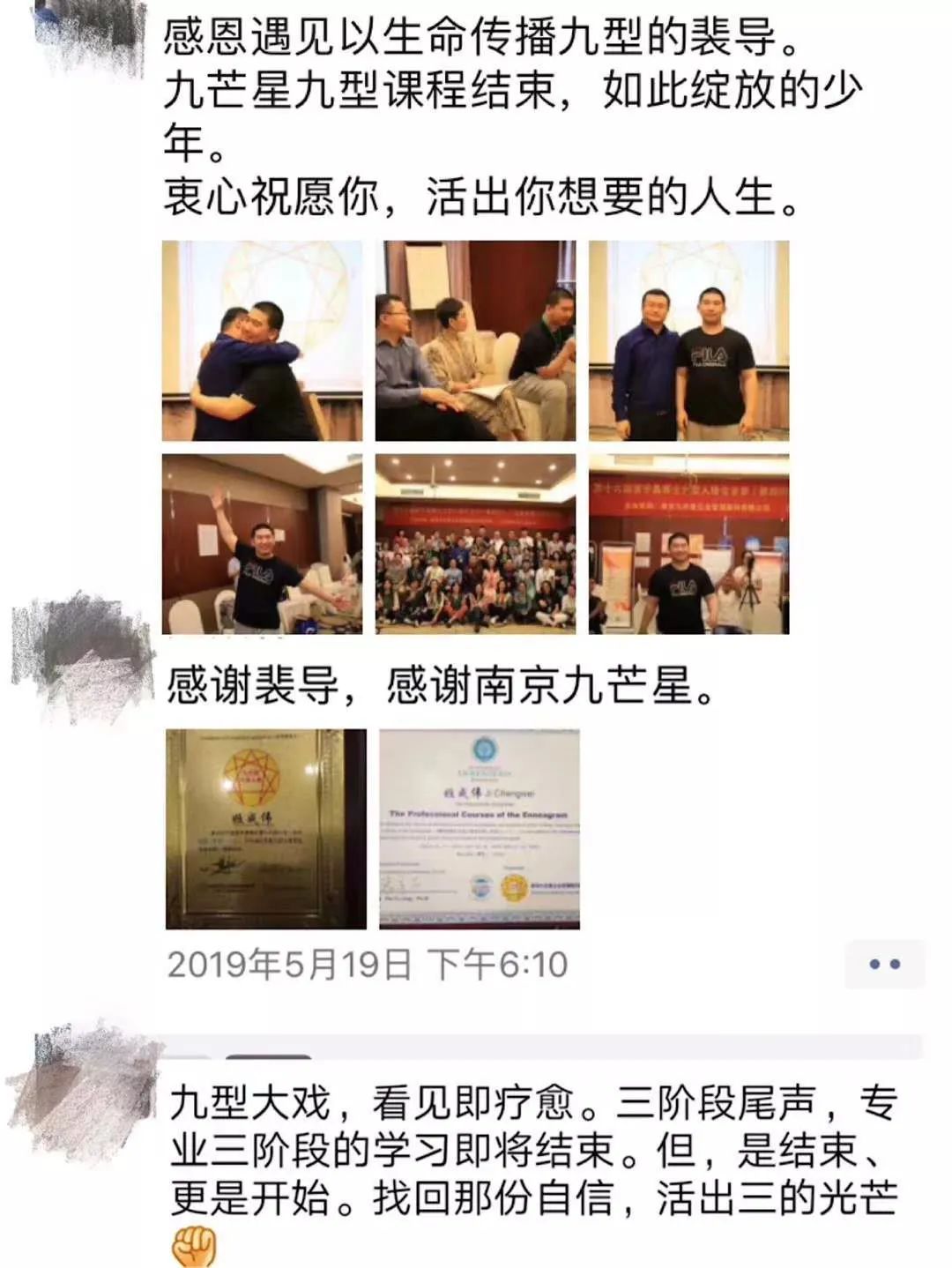
Task: Open the hugging photo in the first post
Action: [x=262, y=340]
